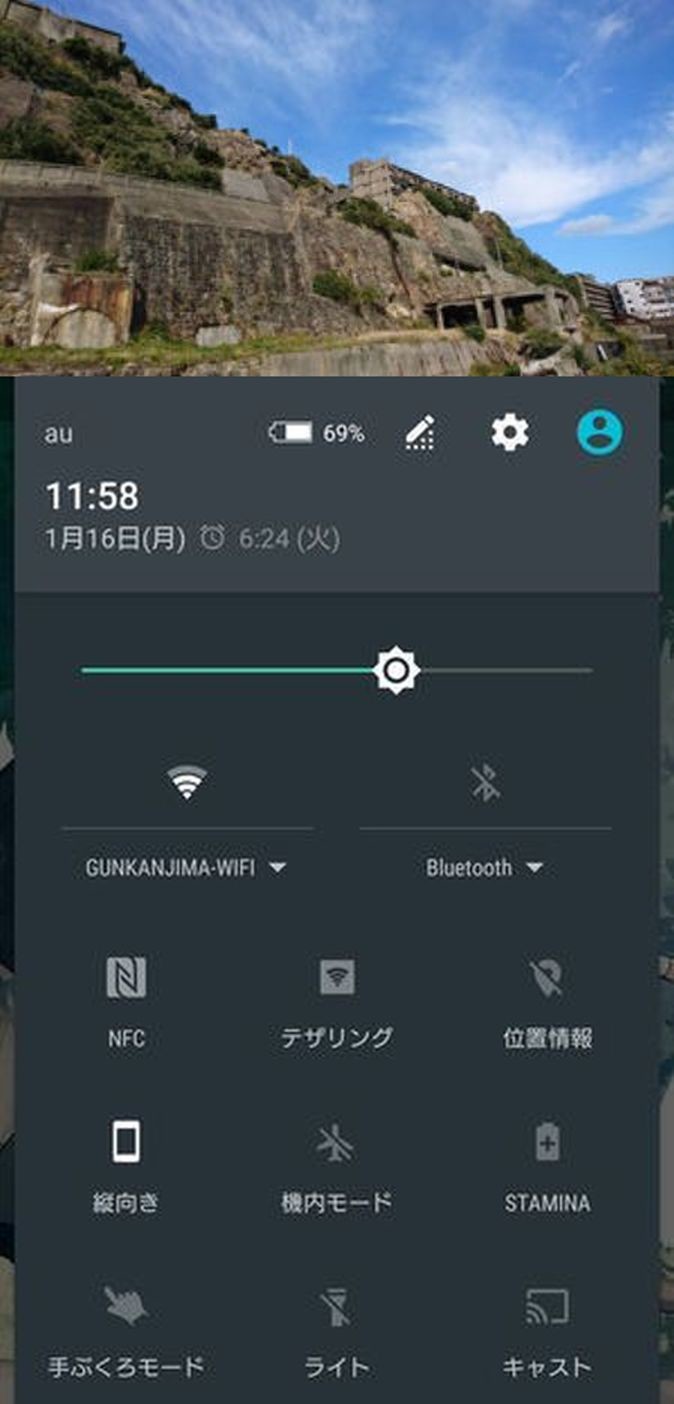Expand the GUNKANJIMA-WIFI network dropdown
Screen dimensions: 674x1404
187,868
